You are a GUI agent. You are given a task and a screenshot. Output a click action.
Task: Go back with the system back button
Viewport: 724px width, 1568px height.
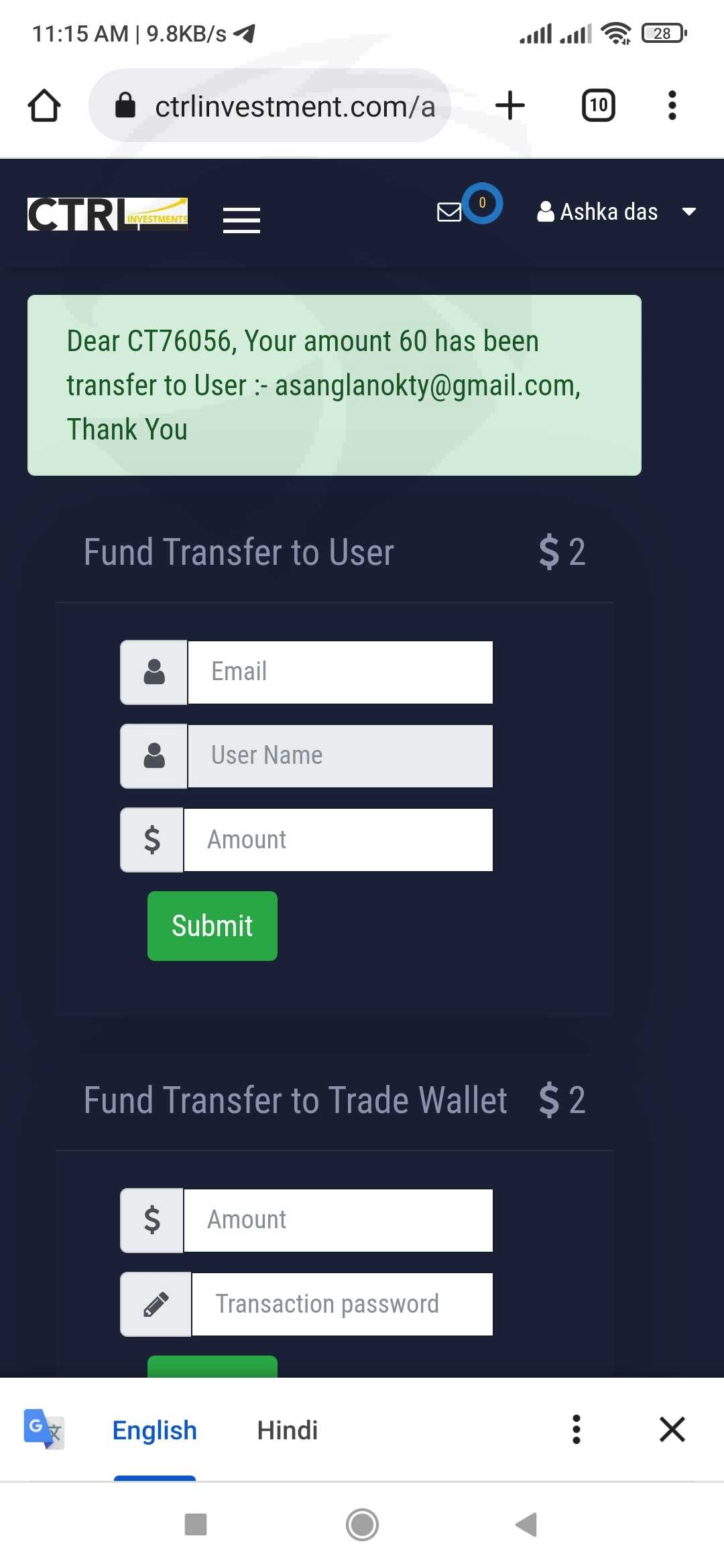pos(527,1524)
